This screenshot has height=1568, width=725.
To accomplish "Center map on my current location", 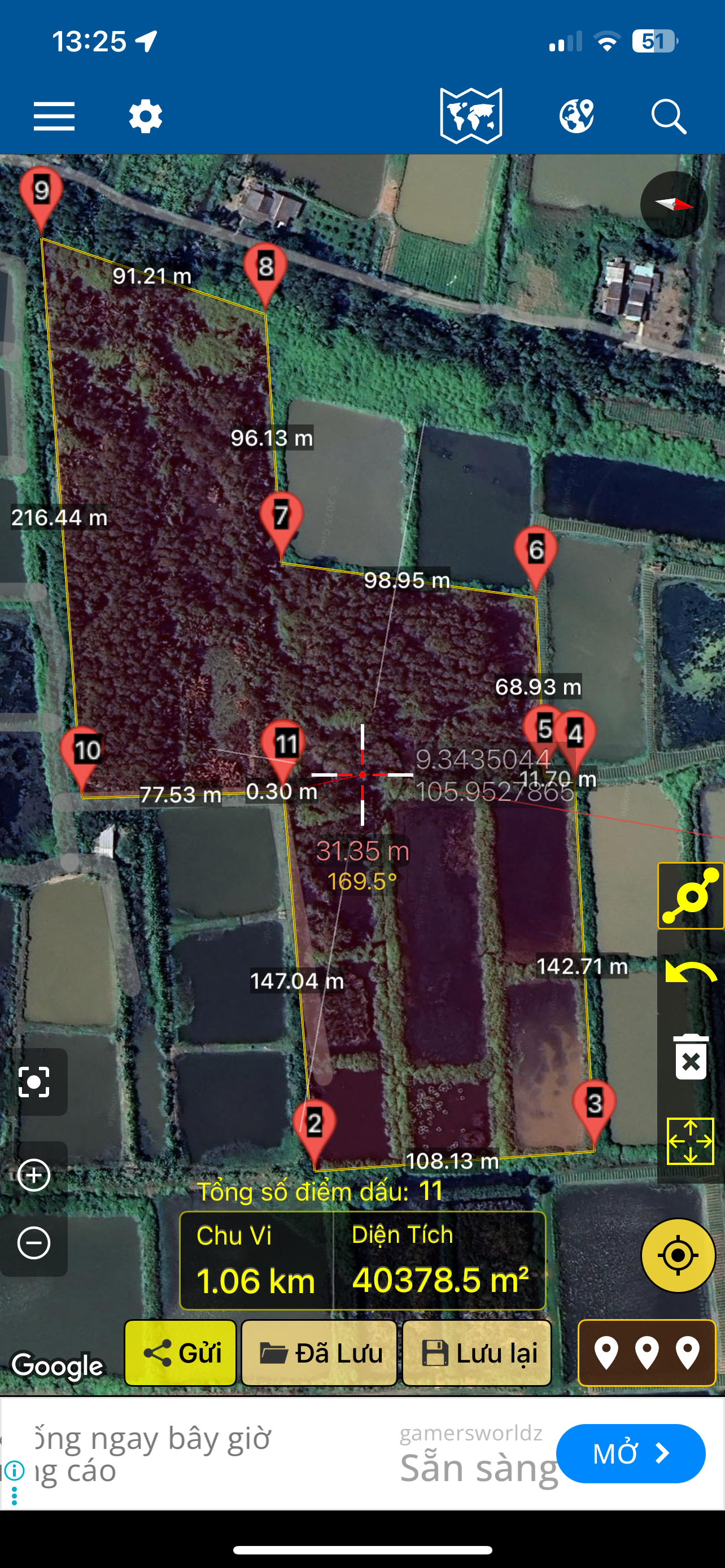I will [x=678, y=1255].
